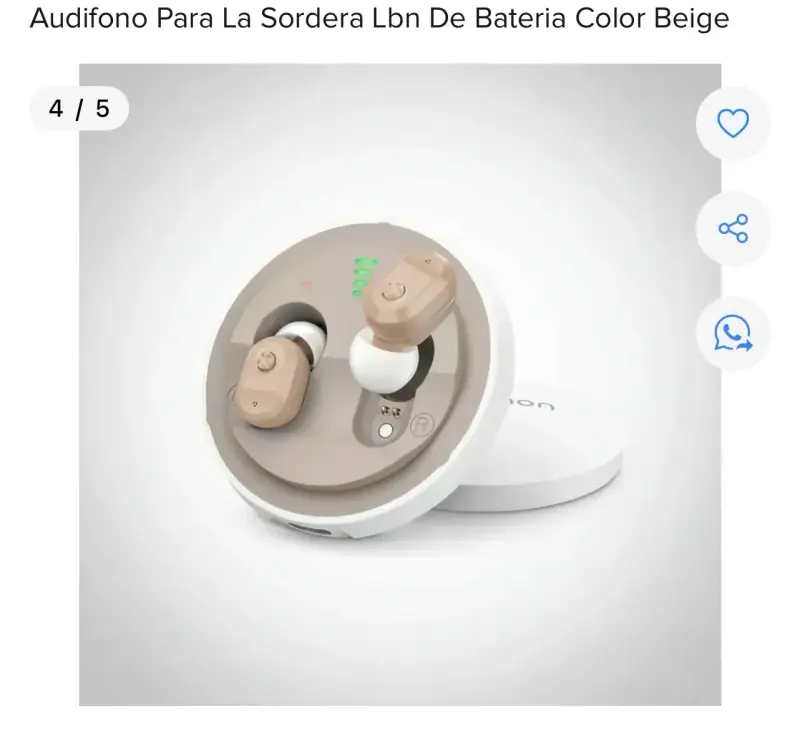Add this hearing aid to favorites
Viewport: 800px width, 754px height.
pos(733,123)
